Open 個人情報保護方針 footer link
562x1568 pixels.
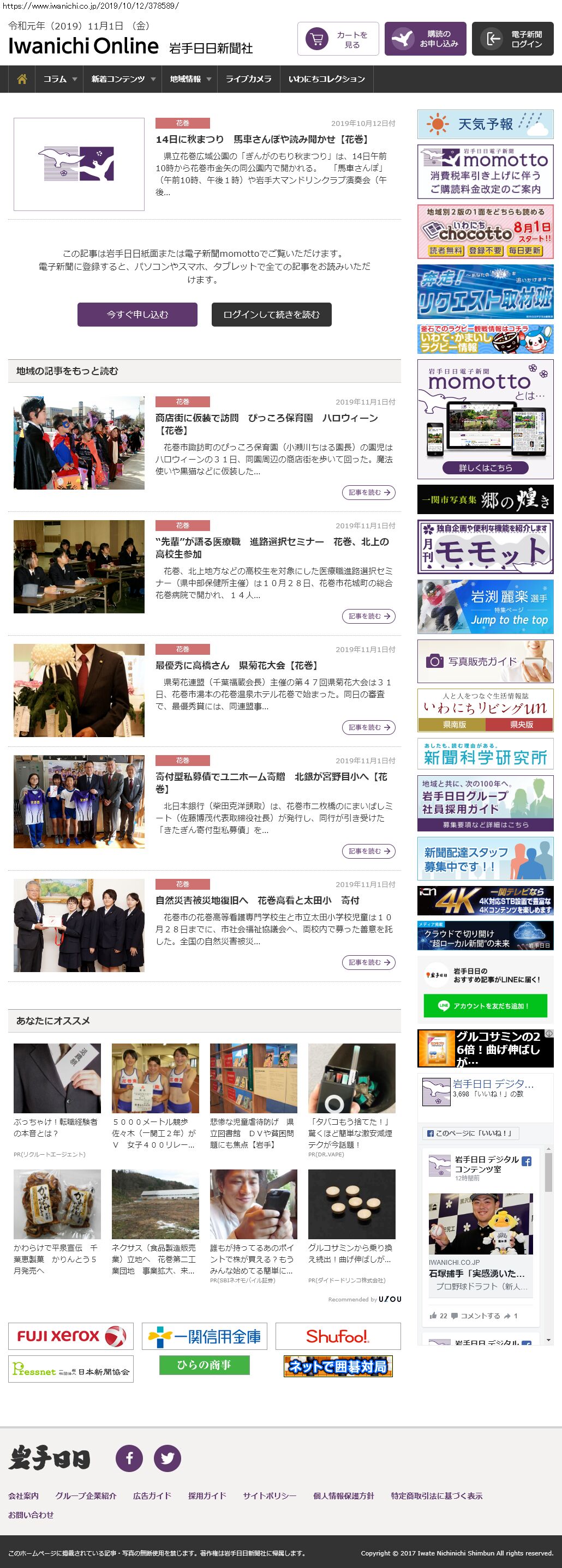click(x=343, y=1495)
